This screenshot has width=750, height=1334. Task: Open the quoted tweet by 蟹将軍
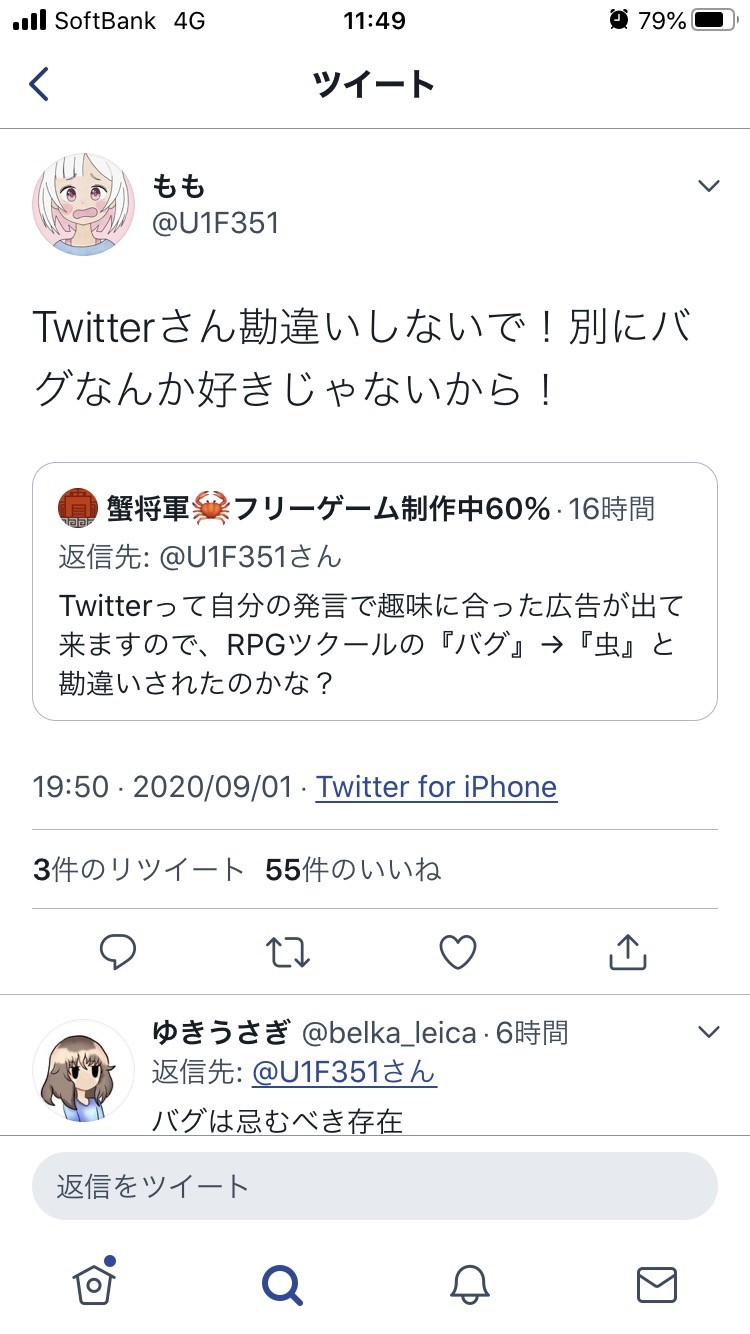tap(375, 591)
